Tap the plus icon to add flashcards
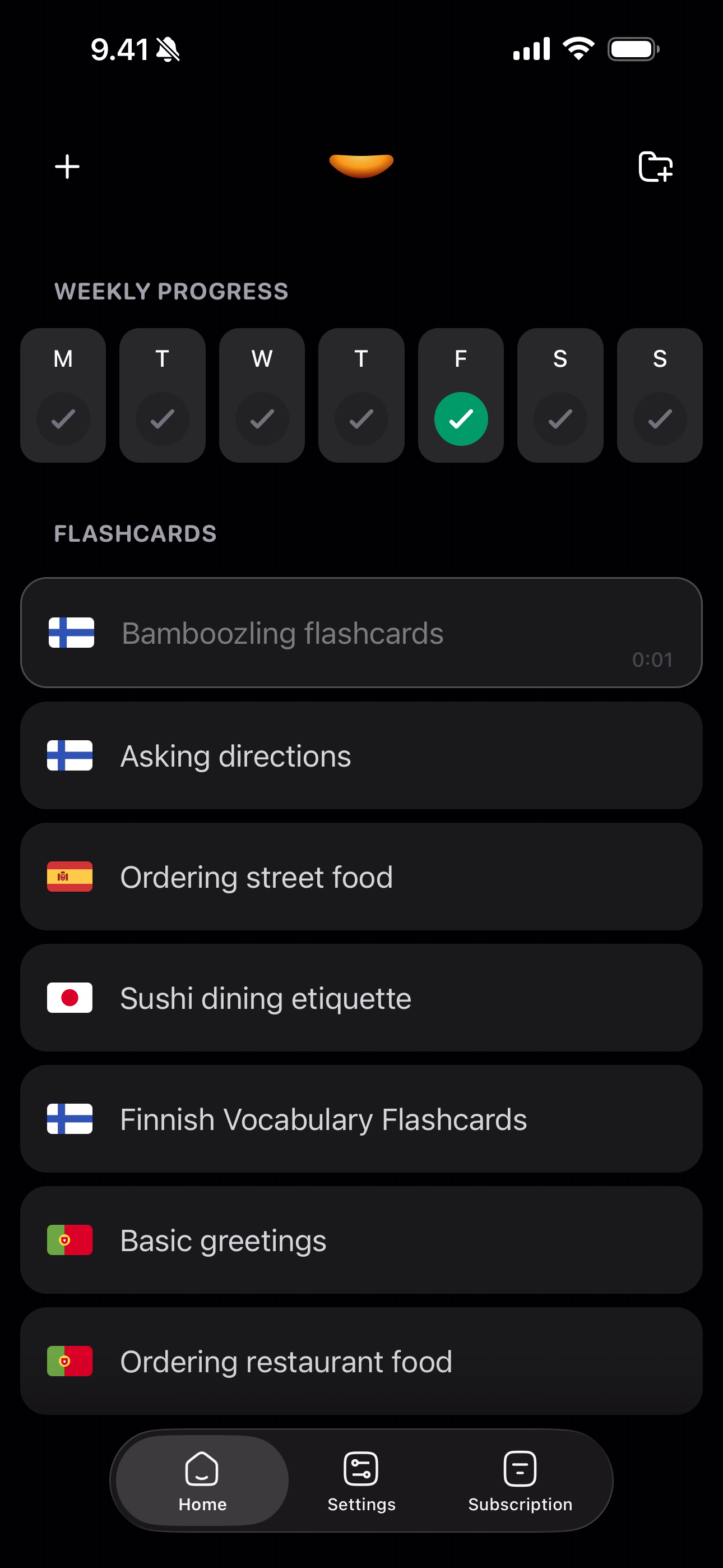This screenshot has width=723, height=1568. (67, 166)
